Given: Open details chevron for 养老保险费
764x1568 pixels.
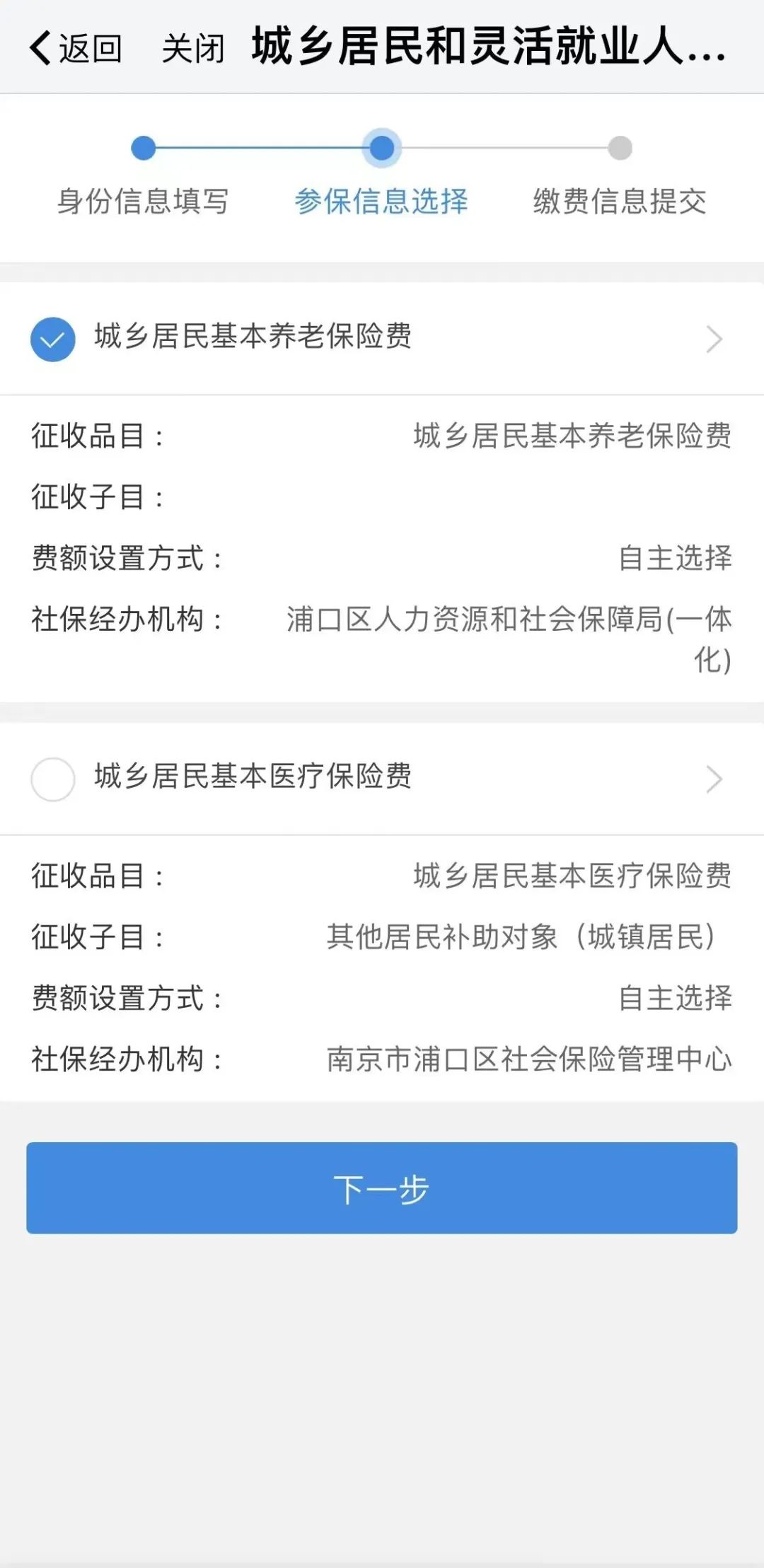Looking at the screenshot, I should click(x=714, y=339).
